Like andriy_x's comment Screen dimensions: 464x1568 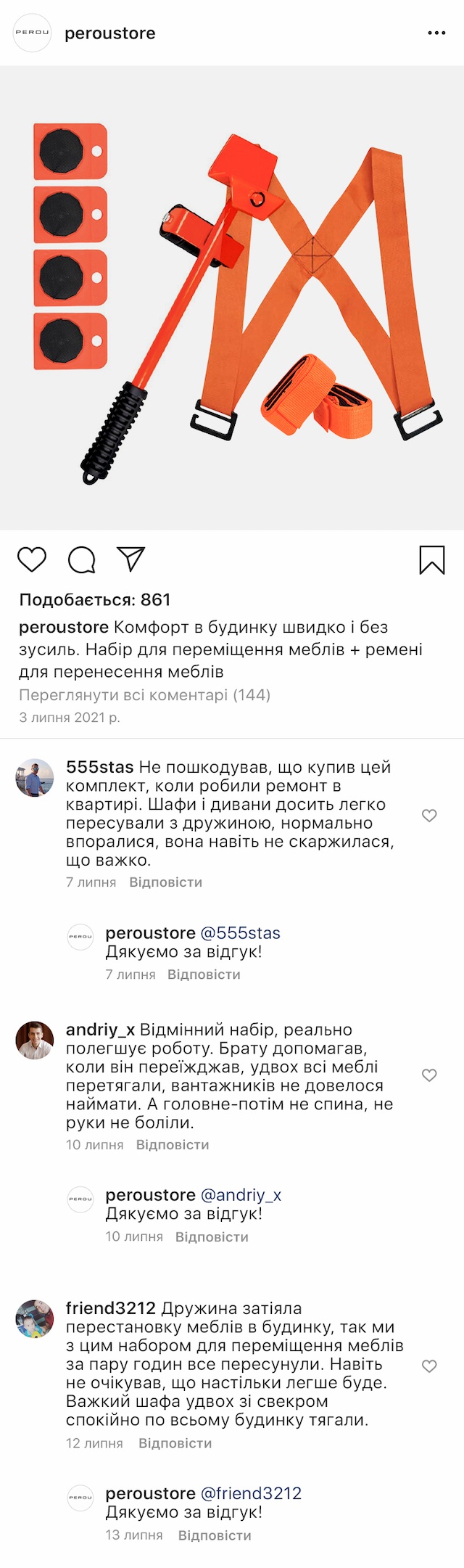point(429,1075)
